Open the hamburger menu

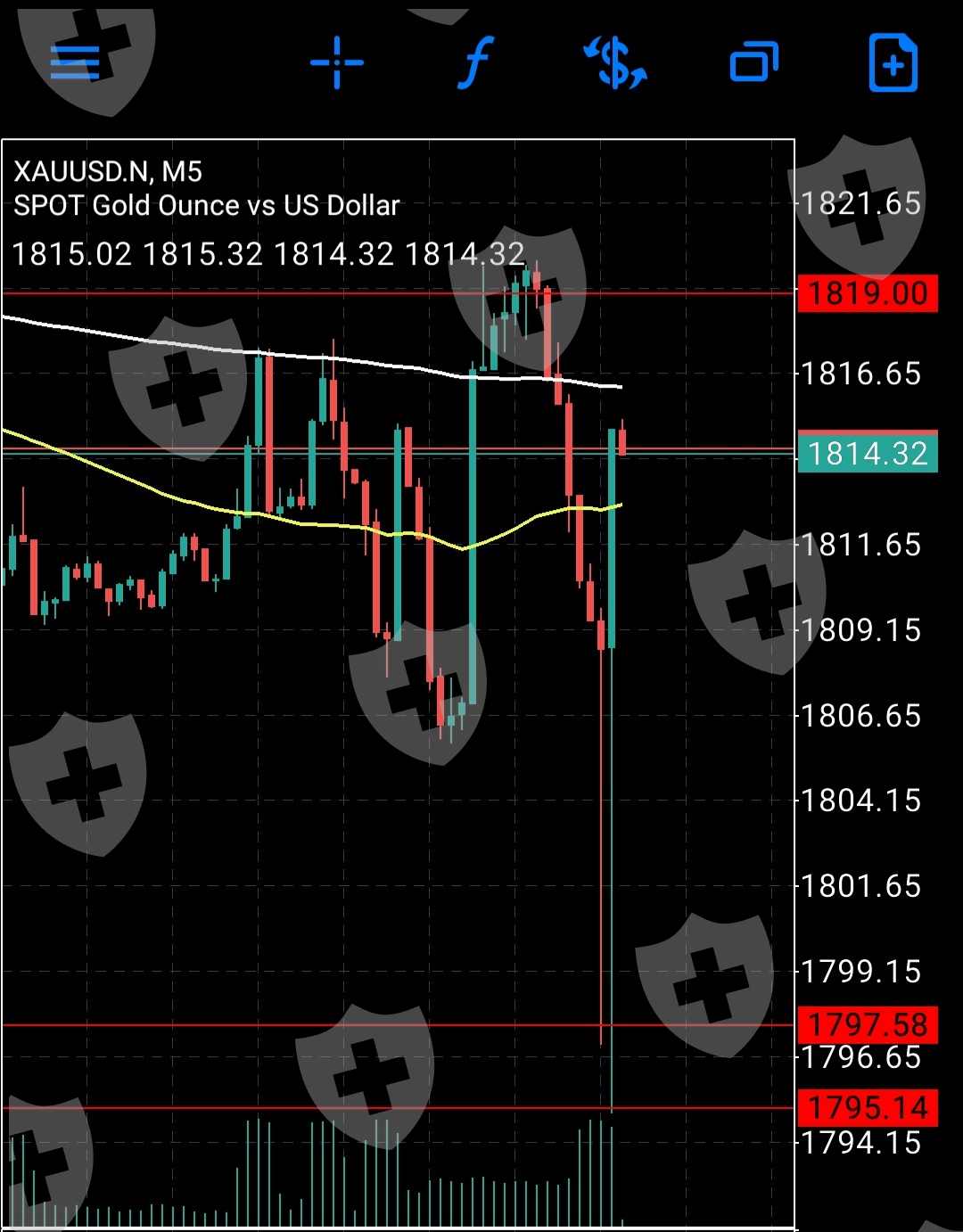point(75,62)
